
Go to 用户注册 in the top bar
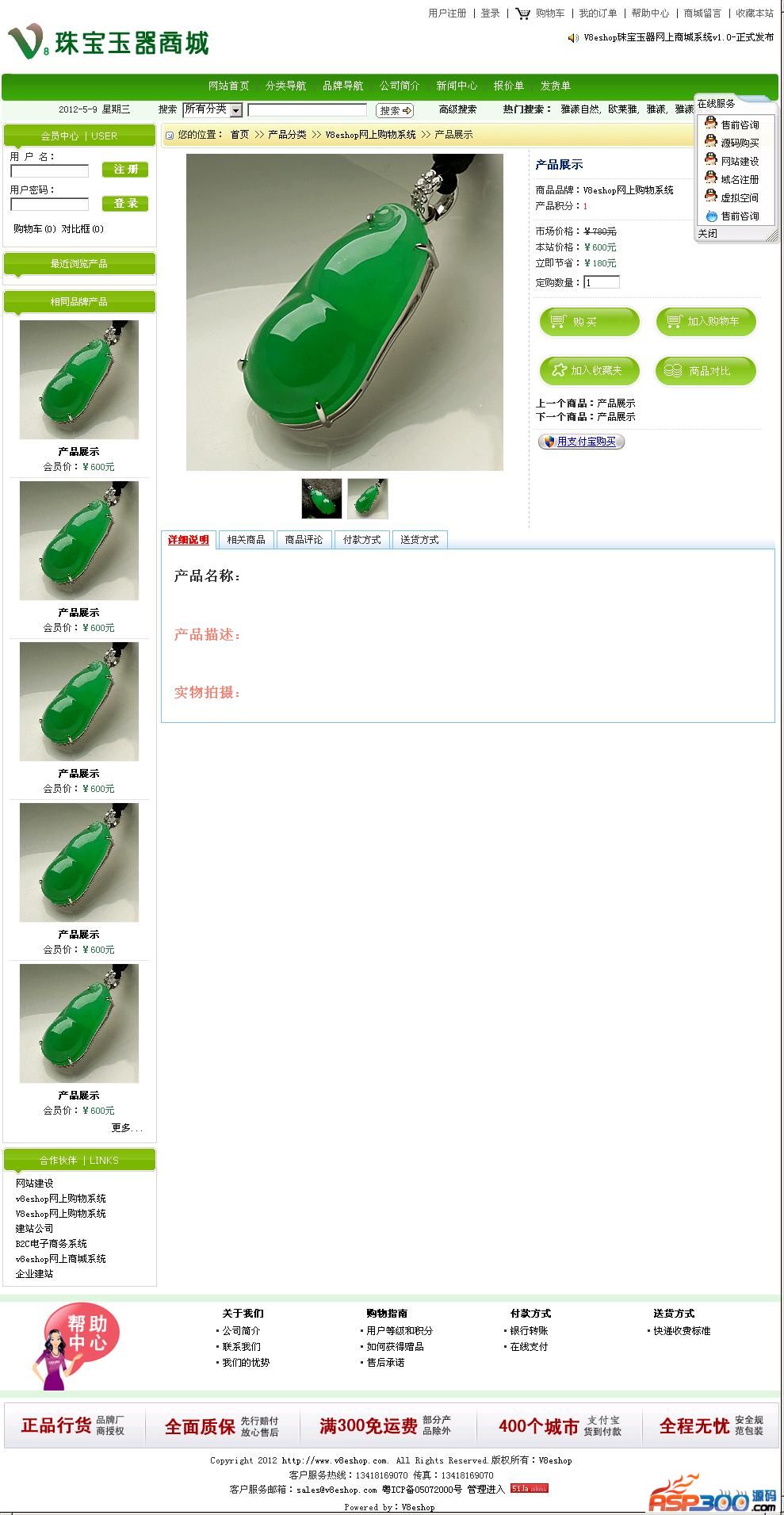point(447,13)
